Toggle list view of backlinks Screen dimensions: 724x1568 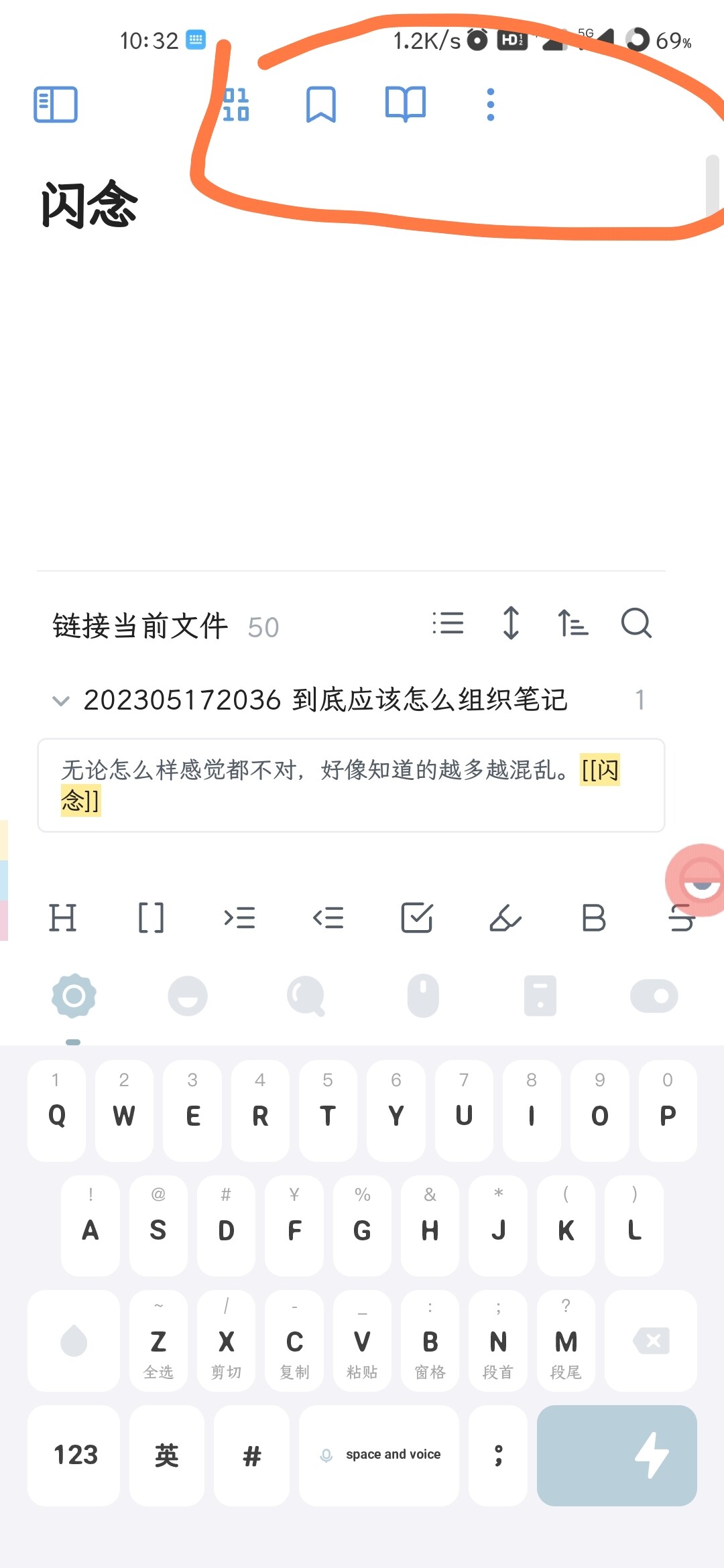coord(448,623)
